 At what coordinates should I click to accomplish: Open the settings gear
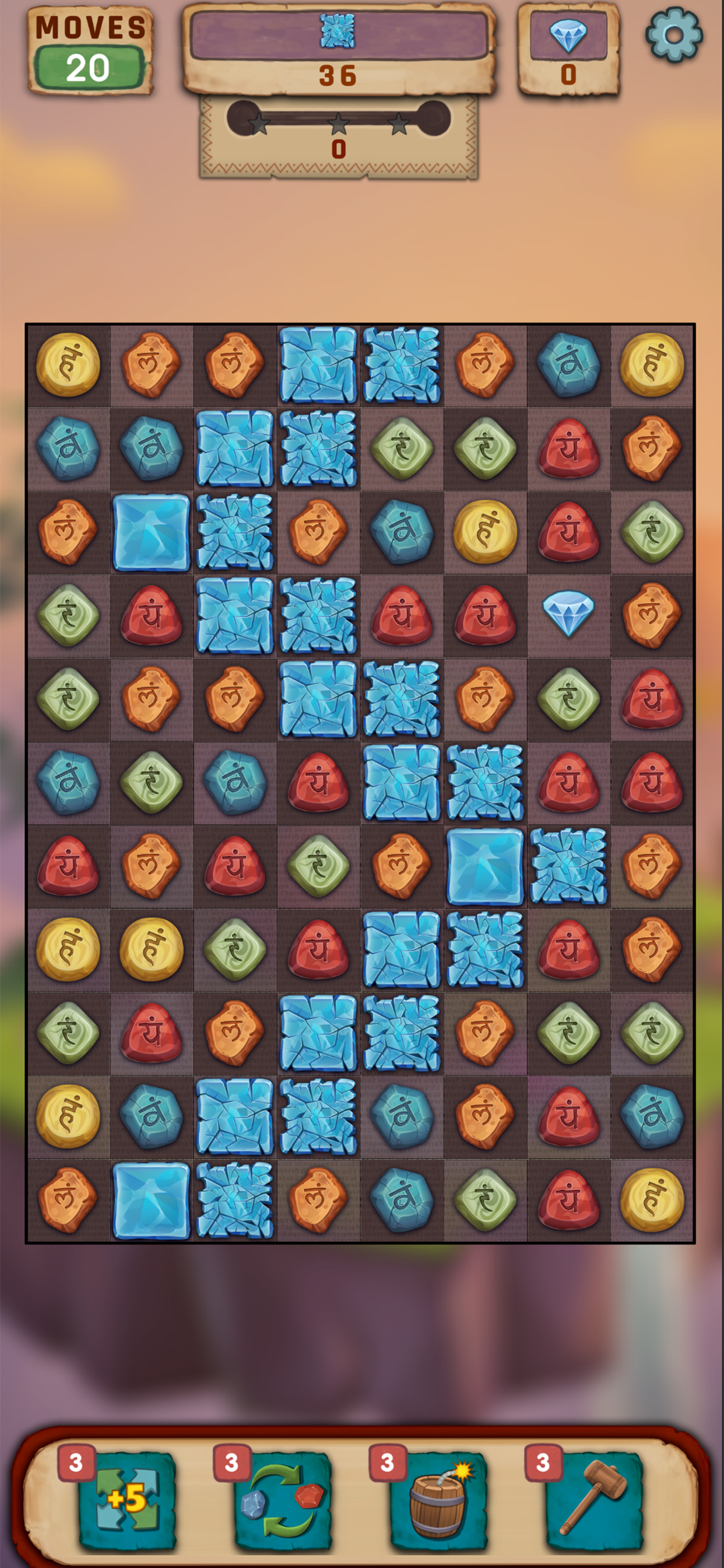click(673, 34)
